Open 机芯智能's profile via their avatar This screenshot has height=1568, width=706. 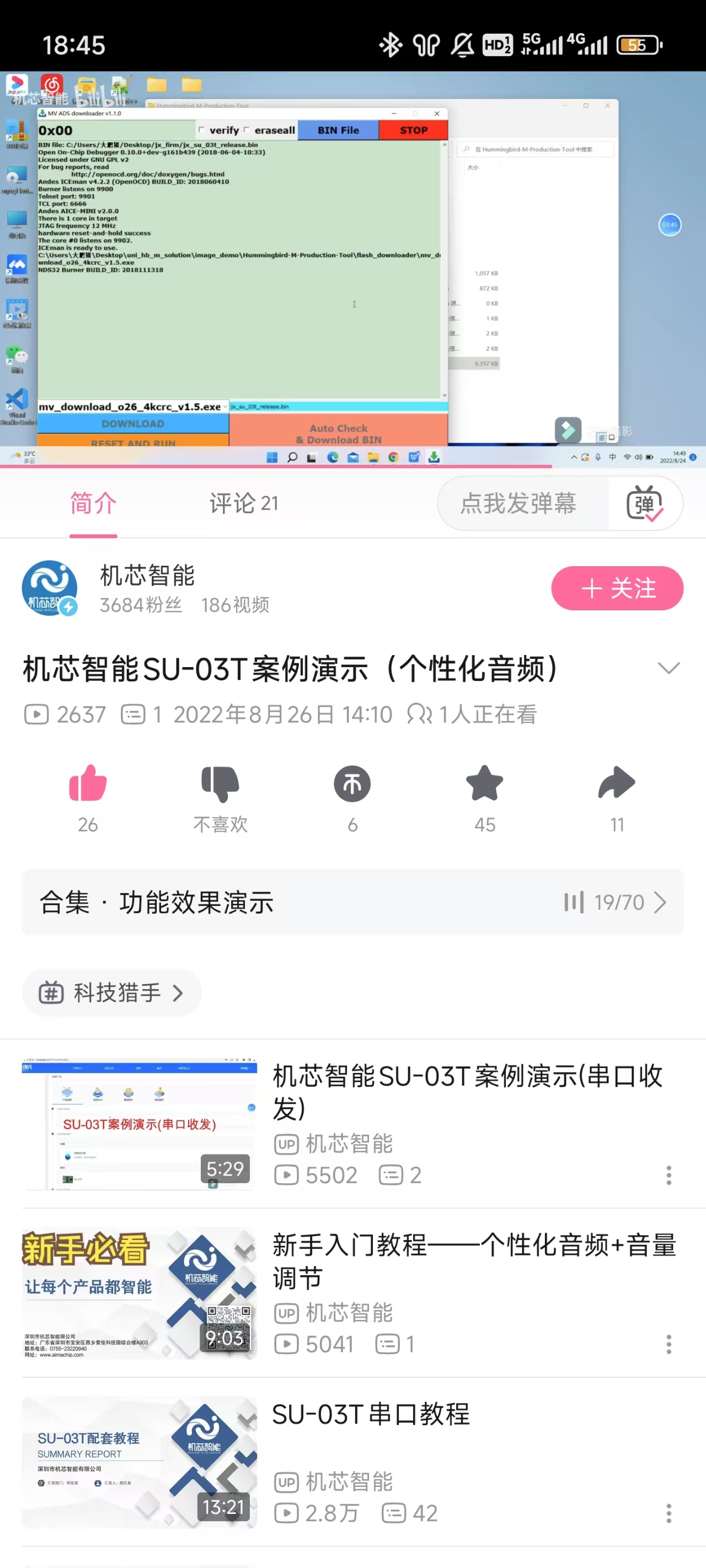[x=50, y=587]
